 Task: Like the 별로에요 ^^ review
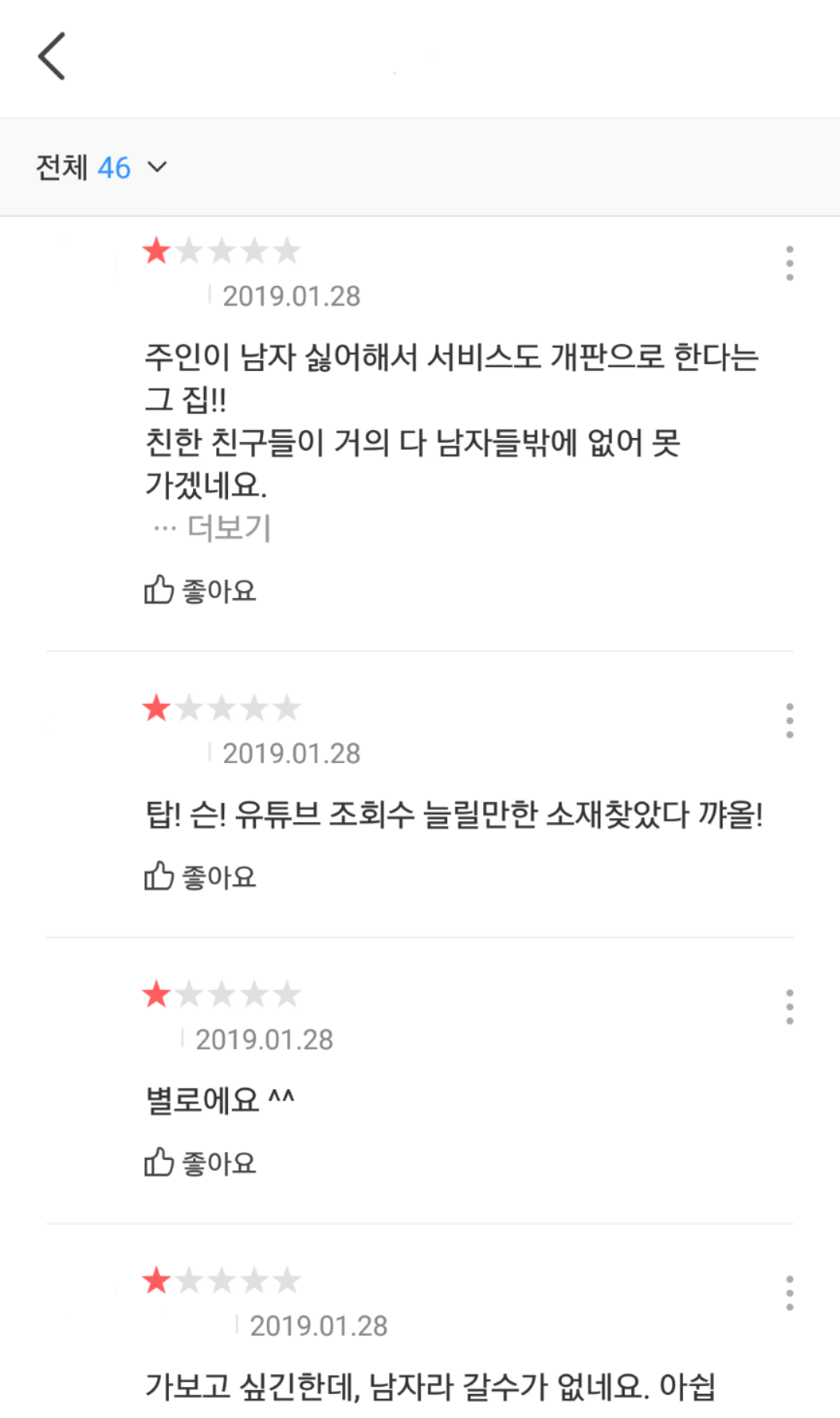click(200, 1163)
